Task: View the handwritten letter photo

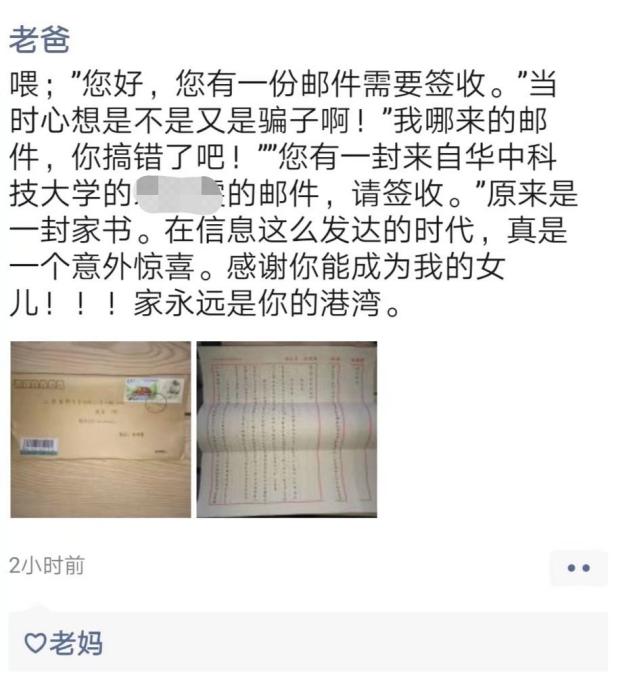Action: (x=286, y=430)
